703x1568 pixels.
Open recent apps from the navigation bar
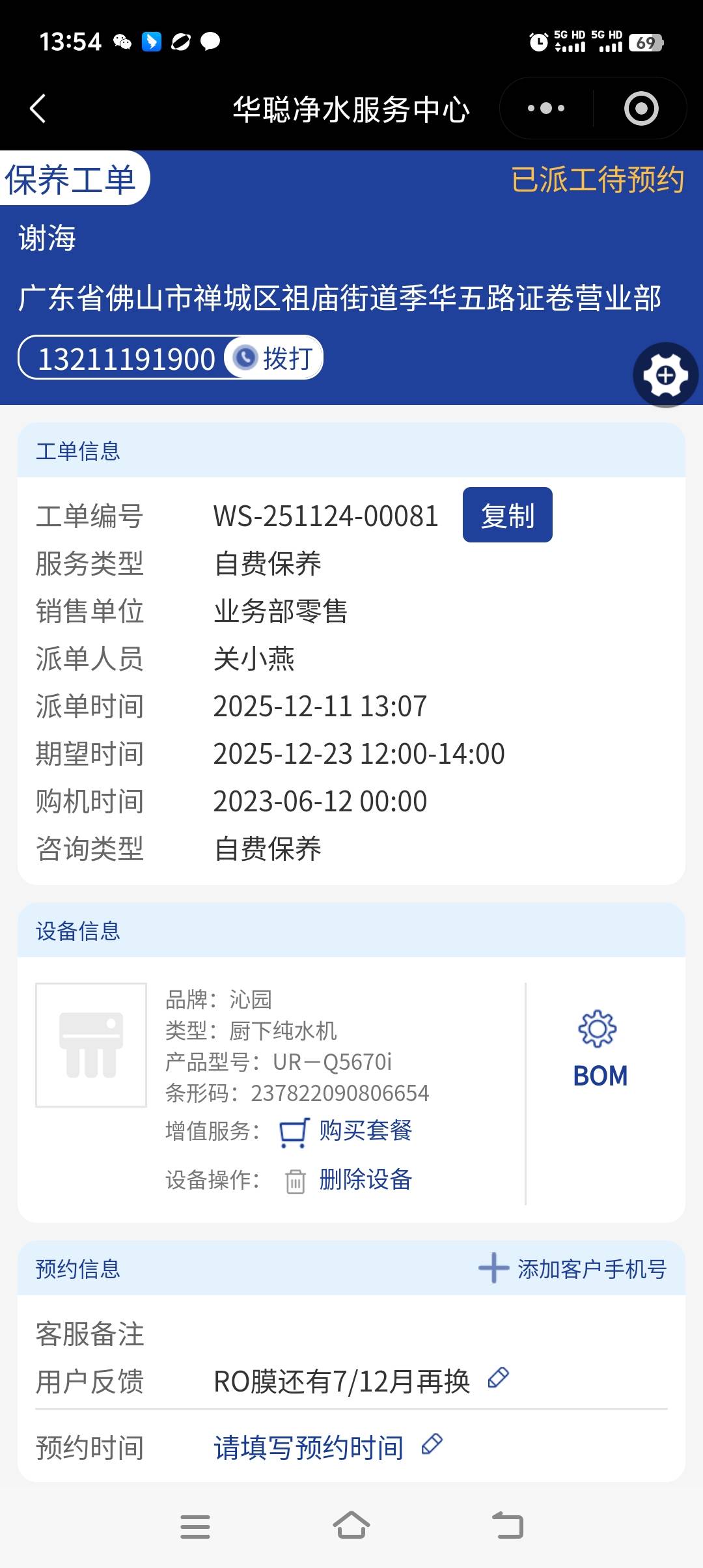pyautogui.click(x=195, y=1526)
